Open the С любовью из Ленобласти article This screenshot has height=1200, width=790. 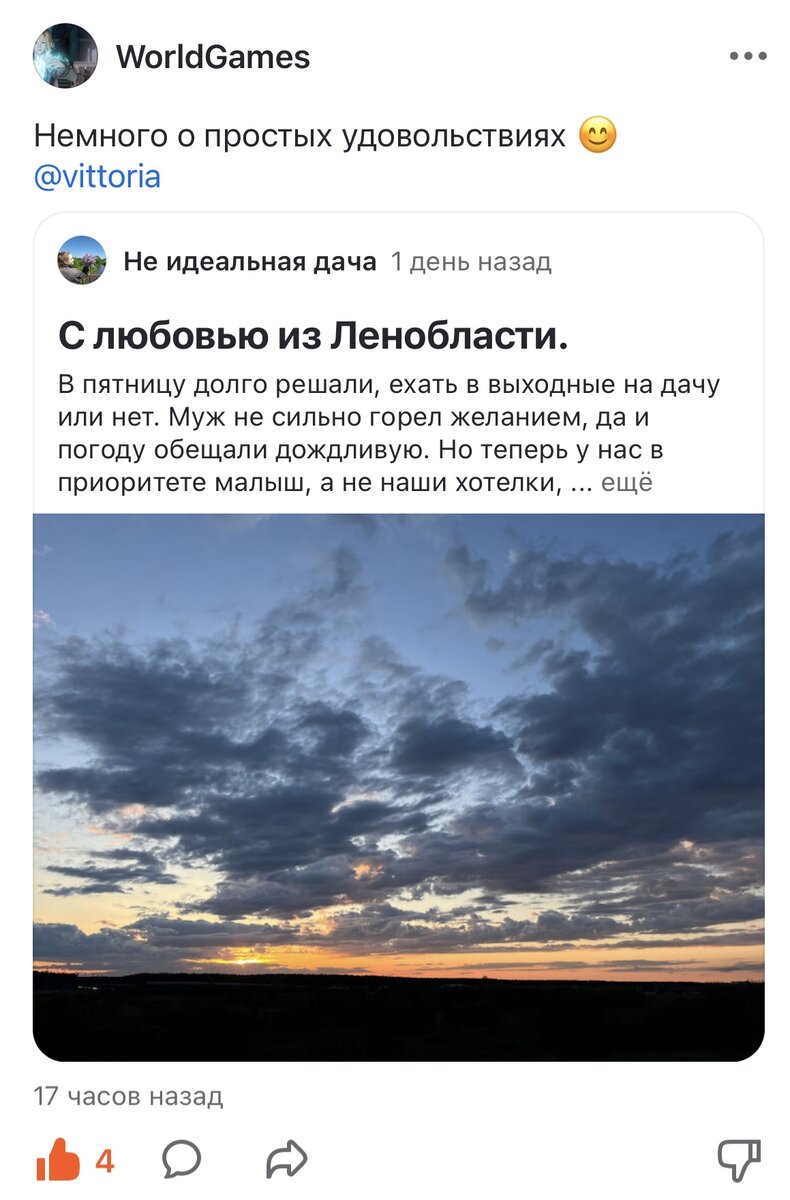pyautogui.click(x=313, y=336)
